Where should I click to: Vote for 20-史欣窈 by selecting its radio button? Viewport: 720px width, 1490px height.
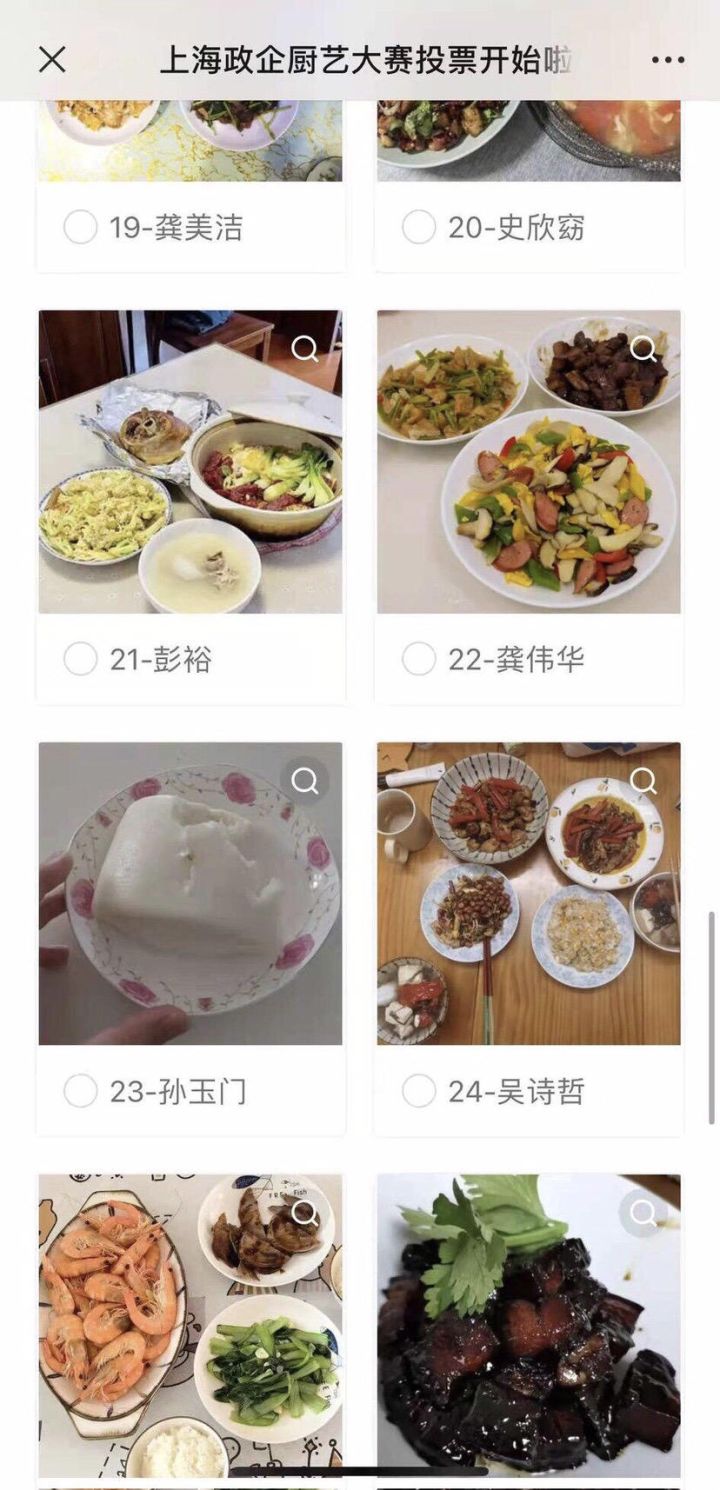click(x=419, y=228)
